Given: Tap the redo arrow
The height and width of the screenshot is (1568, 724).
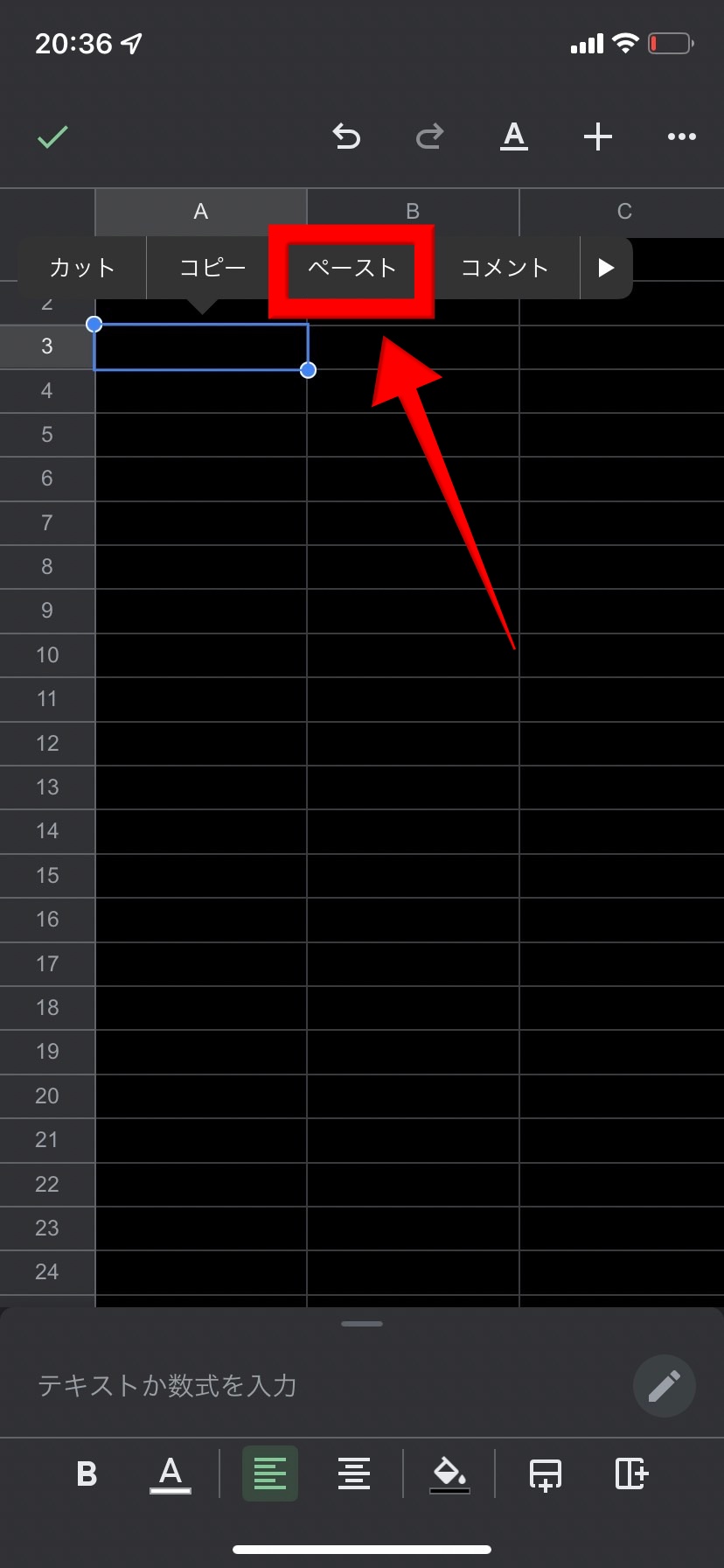Looking at the screenshot, I should (x=429, y=136).
